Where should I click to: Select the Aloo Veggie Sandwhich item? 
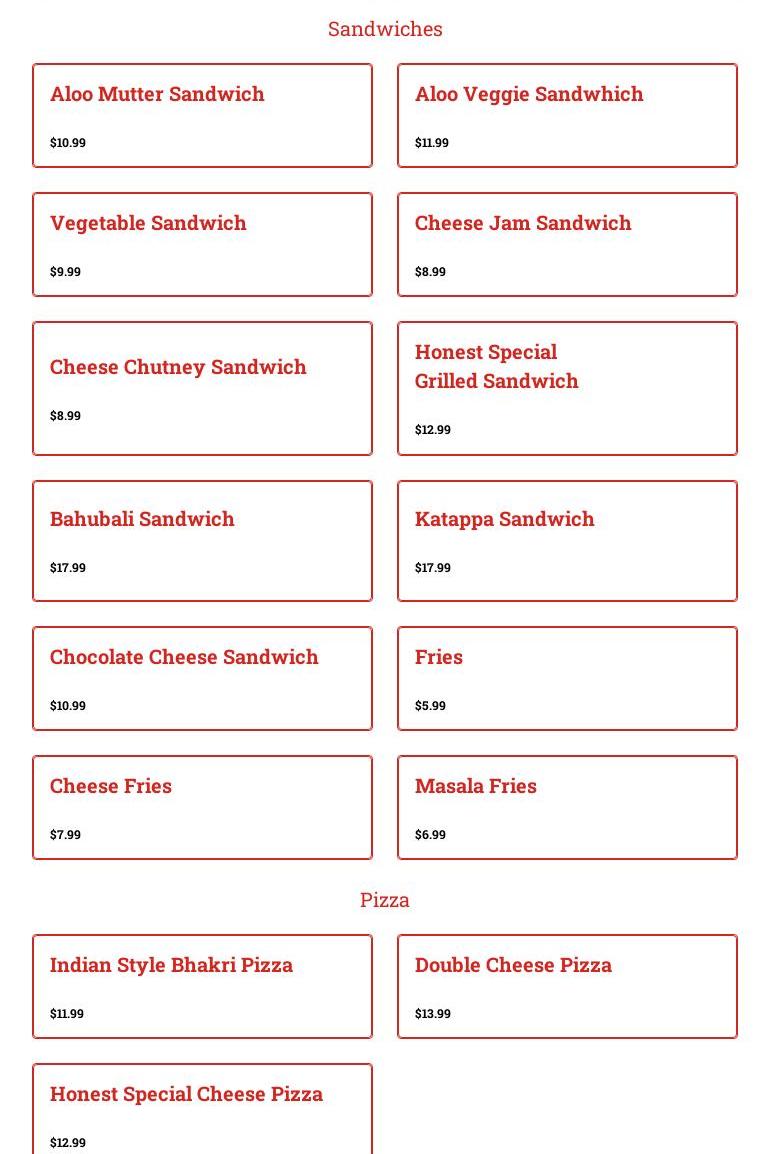point(567,115)
